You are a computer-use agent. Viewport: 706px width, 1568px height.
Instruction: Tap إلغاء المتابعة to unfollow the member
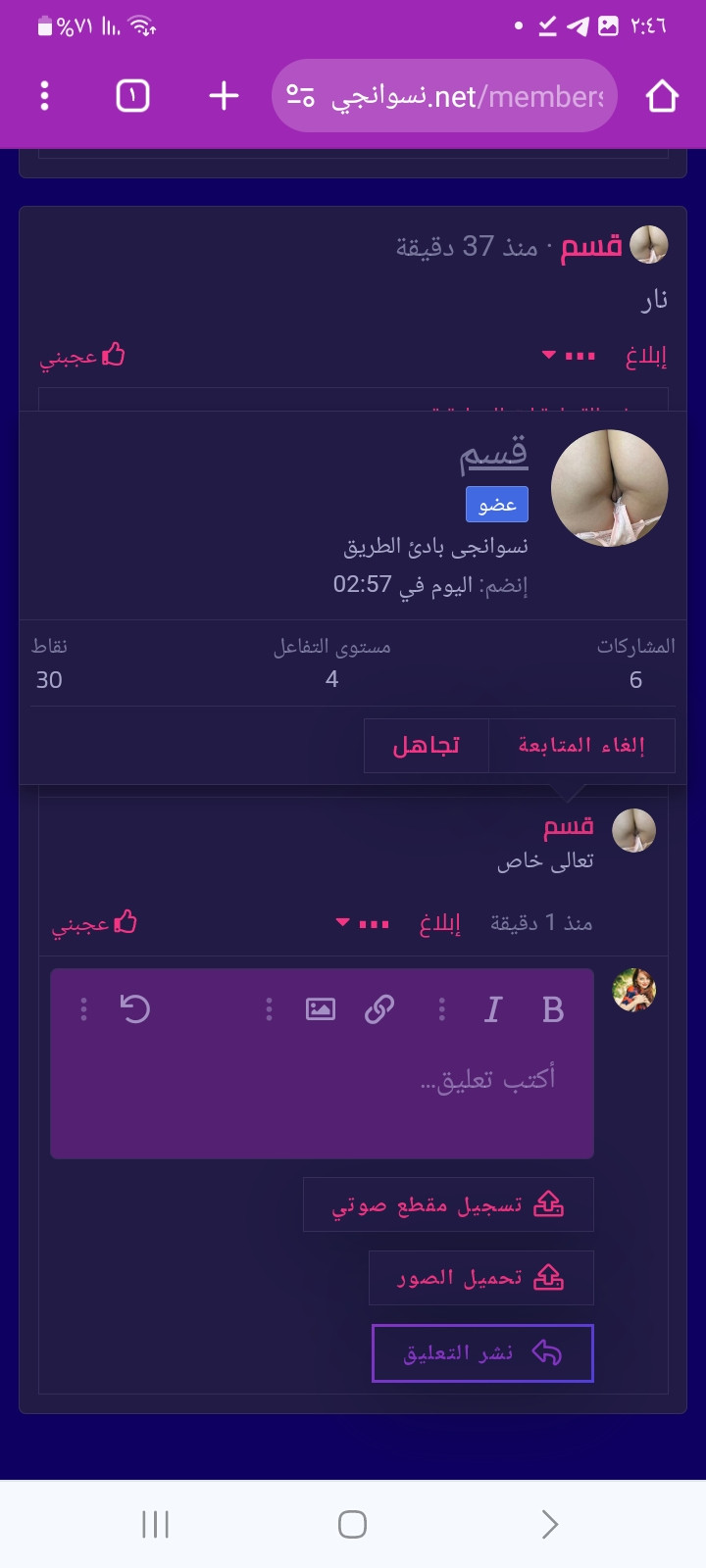[x=581, y=746]
